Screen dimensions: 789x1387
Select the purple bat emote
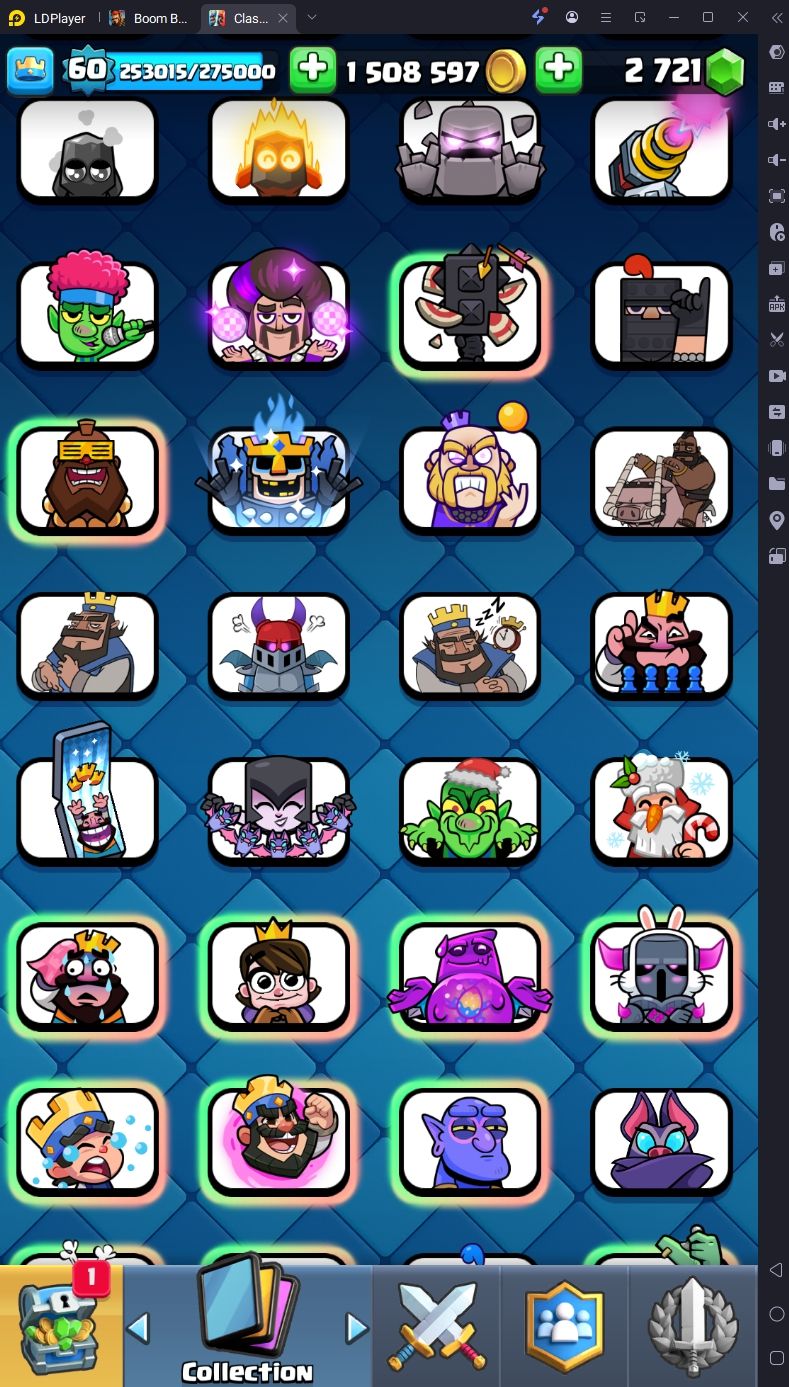click(661, 1140)
